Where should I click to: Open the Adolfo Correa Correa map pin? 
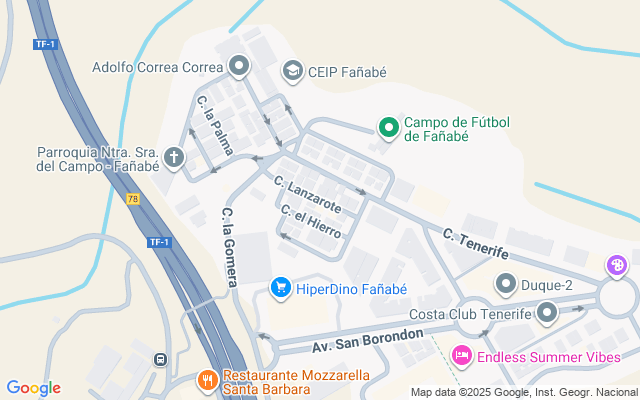coord(238,67)
